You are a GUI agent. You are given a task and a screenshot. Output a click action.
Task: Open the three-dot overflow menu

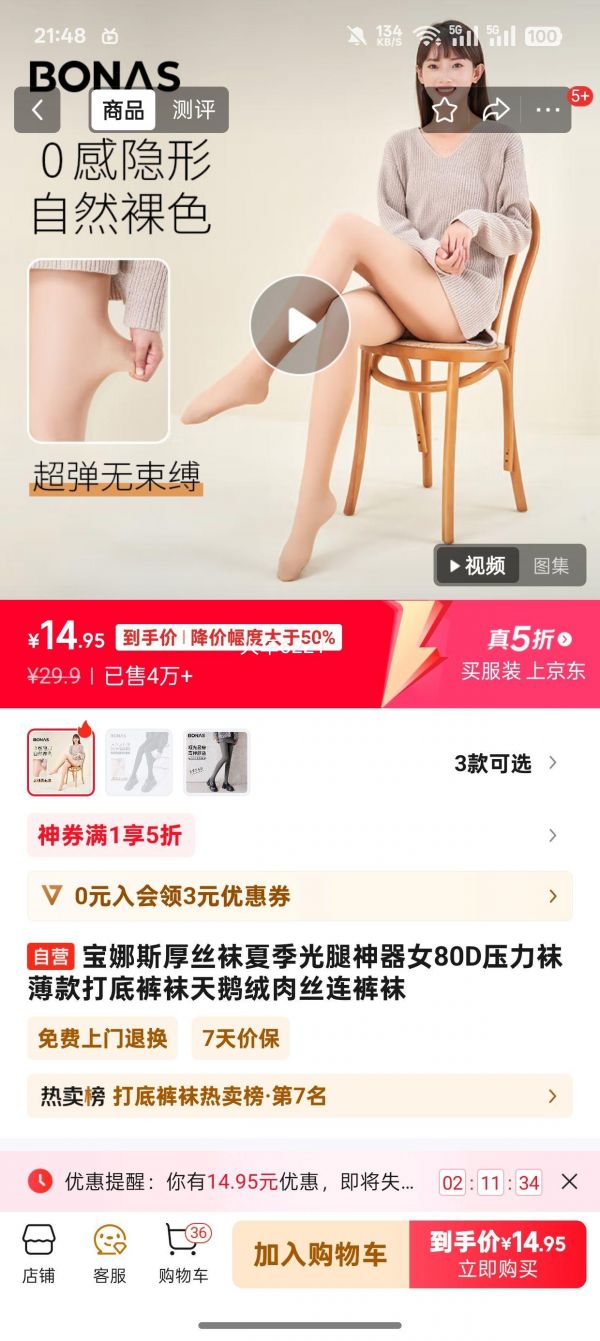point(547,110)
